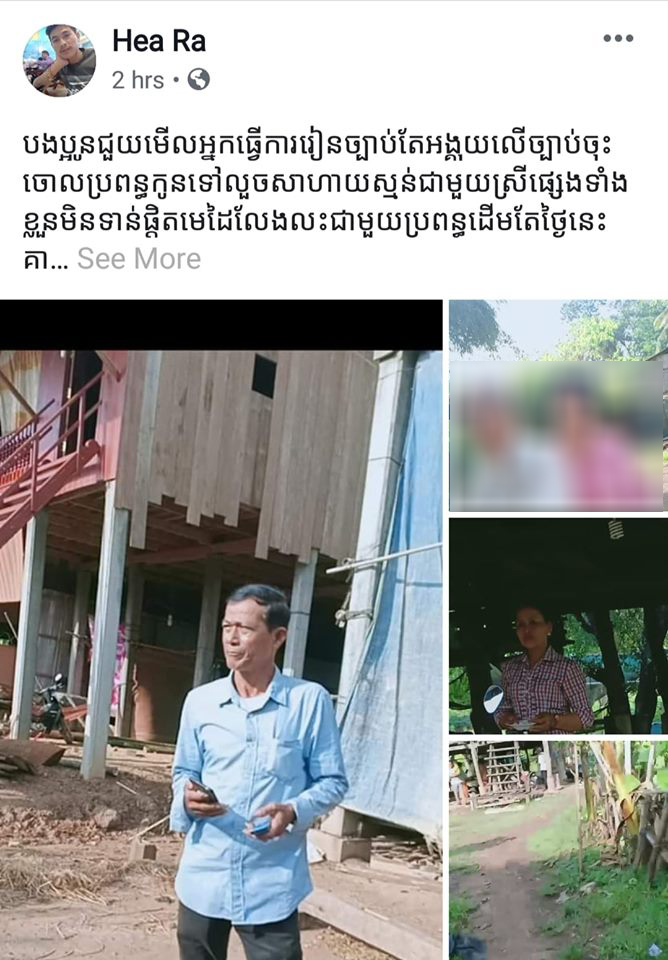Open the garden path photo tile
668x960 pixels.
click(558, 849)
